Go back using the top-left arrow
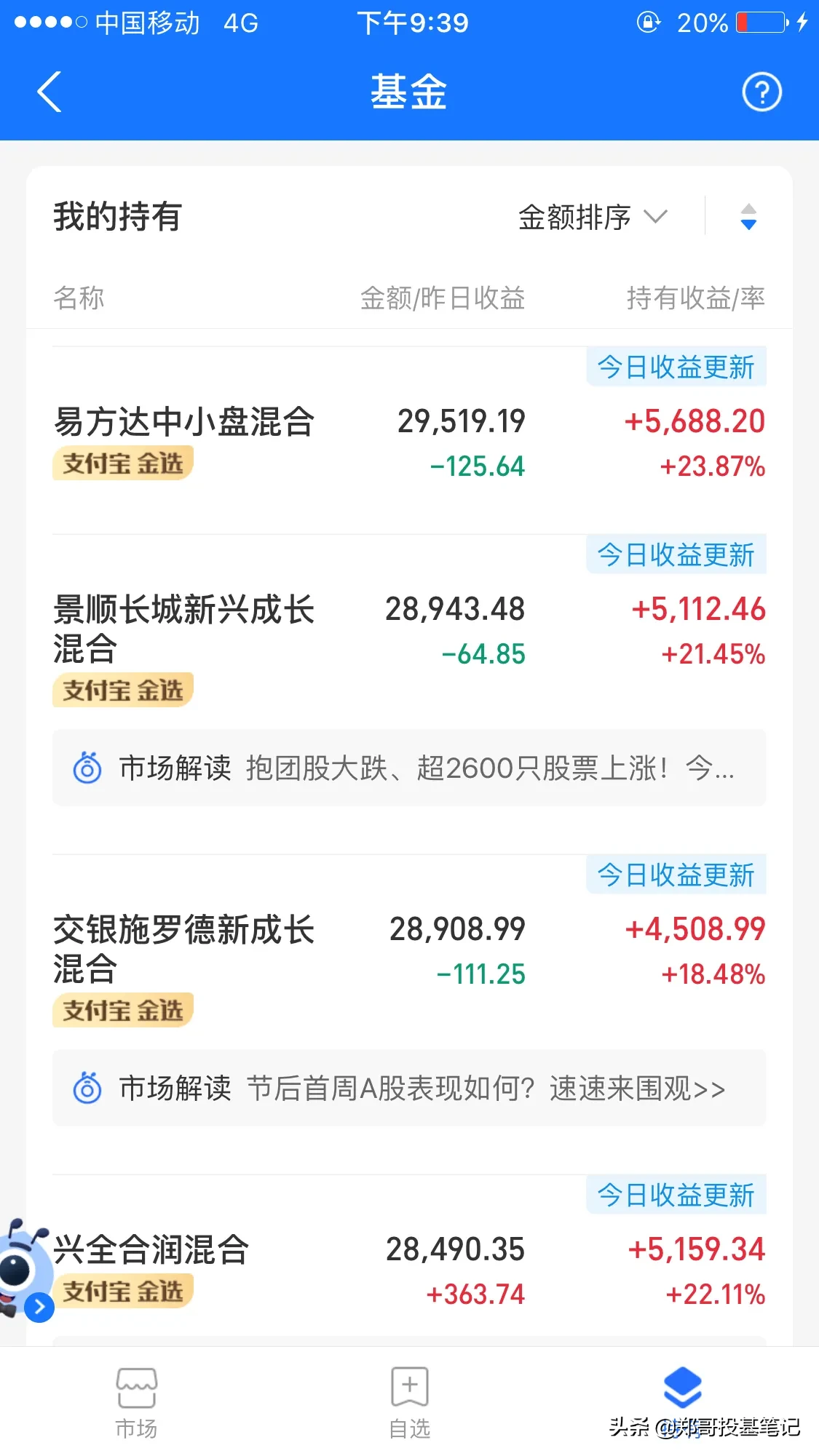The height and width of the screenshot is (1456, 819). pos(50,92)
